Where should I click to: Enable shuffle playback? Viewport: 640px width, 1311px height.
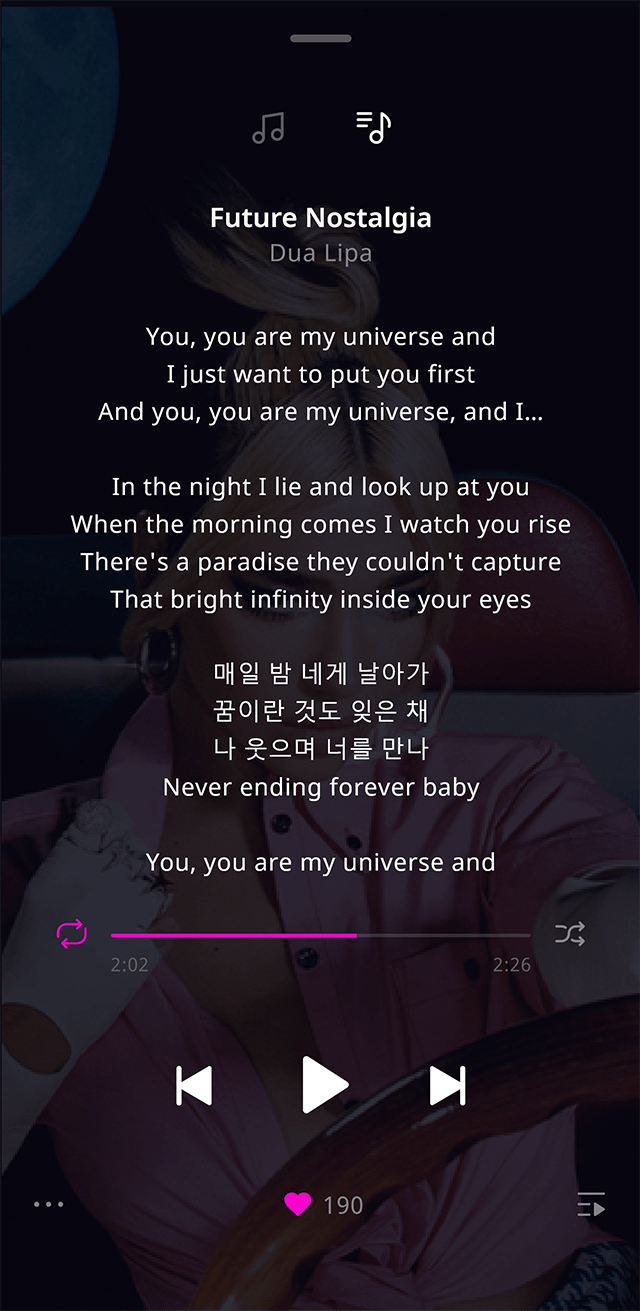569,935
